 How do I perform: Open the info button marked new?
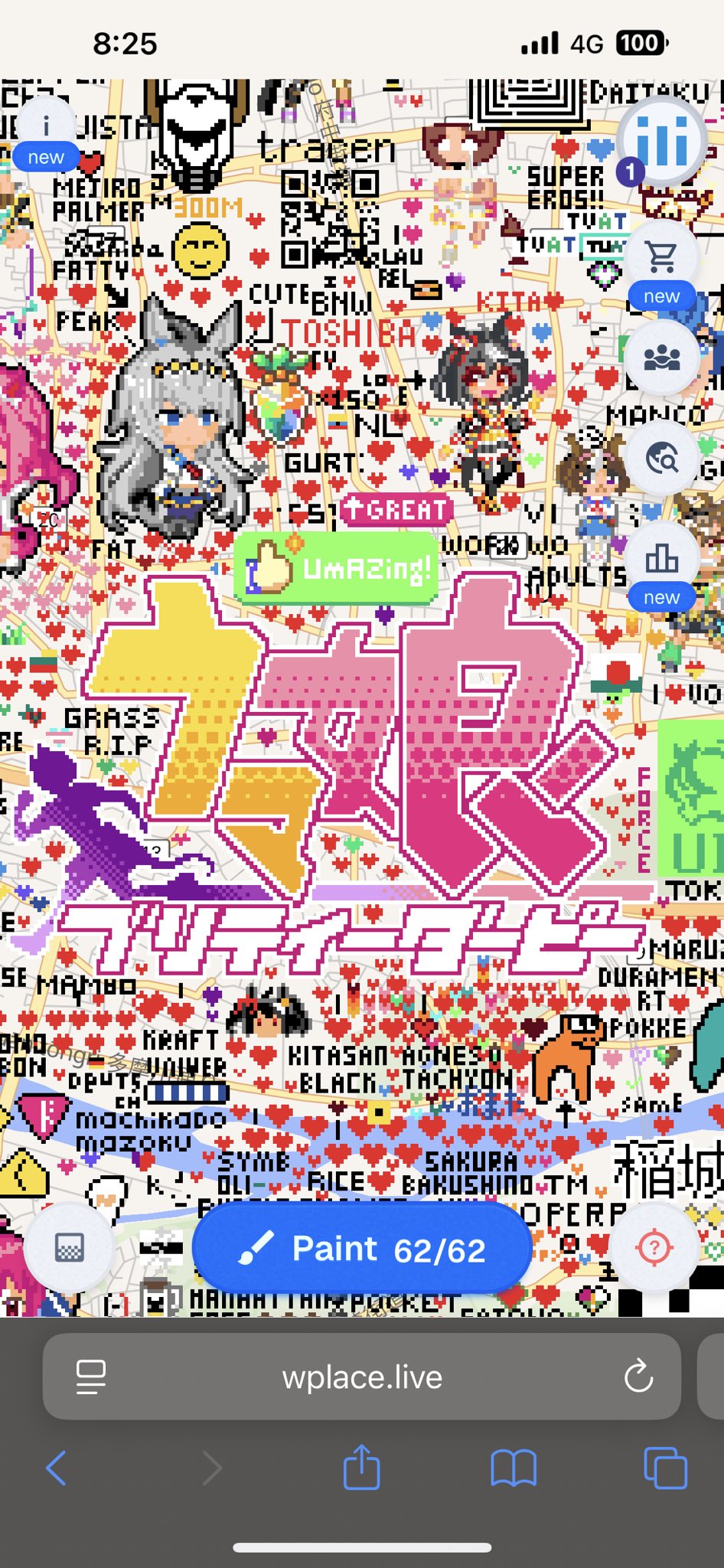(x=45, y=126)
